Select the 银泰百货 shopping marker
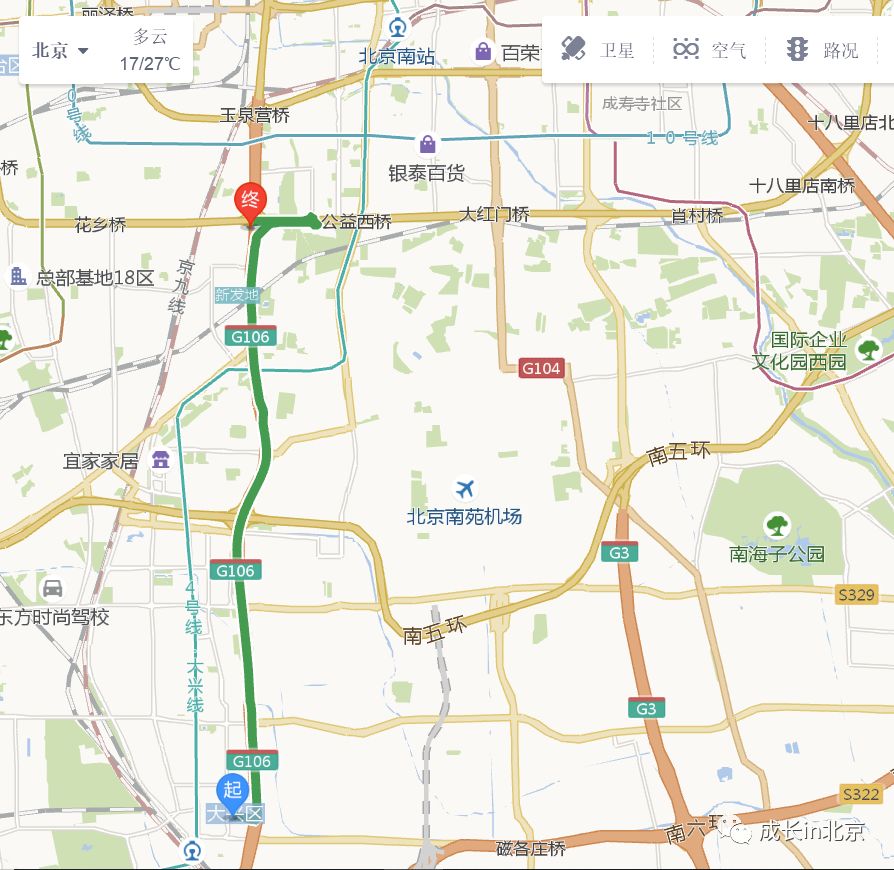Image resolution: width=894 pixels, height=870 pixels. click(428, 145)
